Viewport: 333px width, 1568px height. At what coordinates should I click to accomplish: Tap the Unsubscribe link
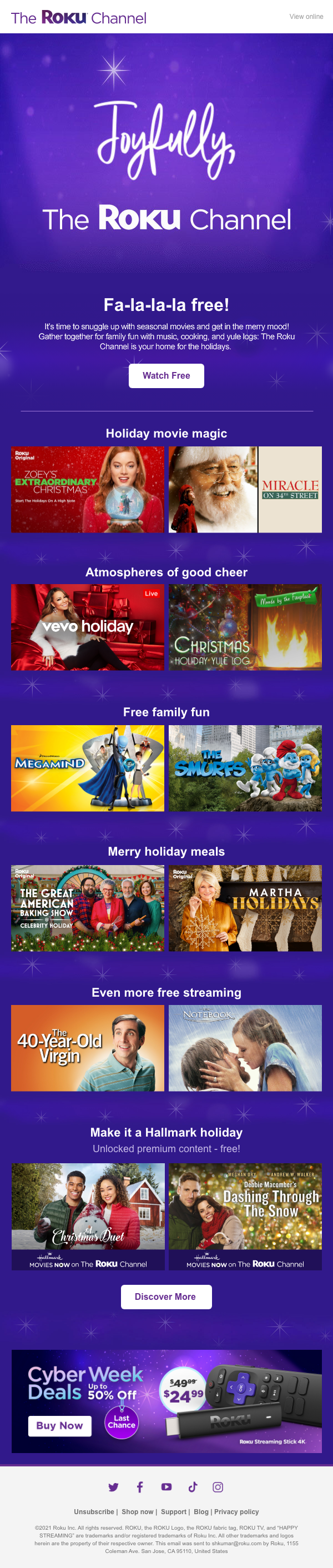tap(94, 1511)
